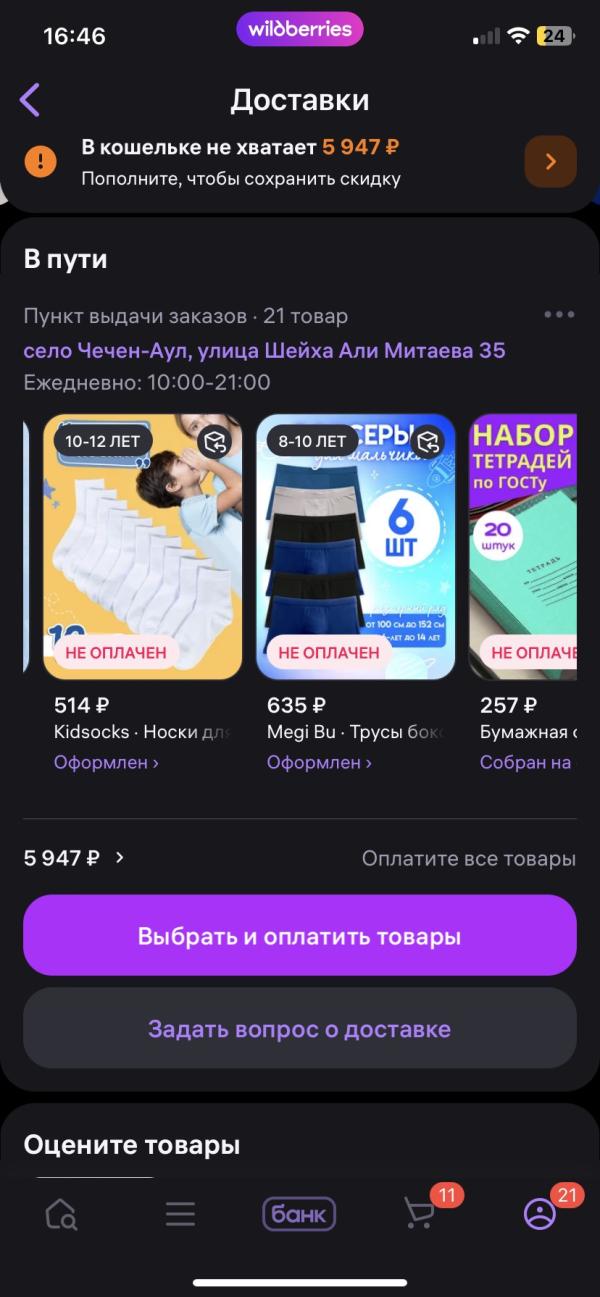Go back from the Доставки screen
The height and width of the screenshot is (1297, 600).
pyautogui.click(x=30, y=100)
